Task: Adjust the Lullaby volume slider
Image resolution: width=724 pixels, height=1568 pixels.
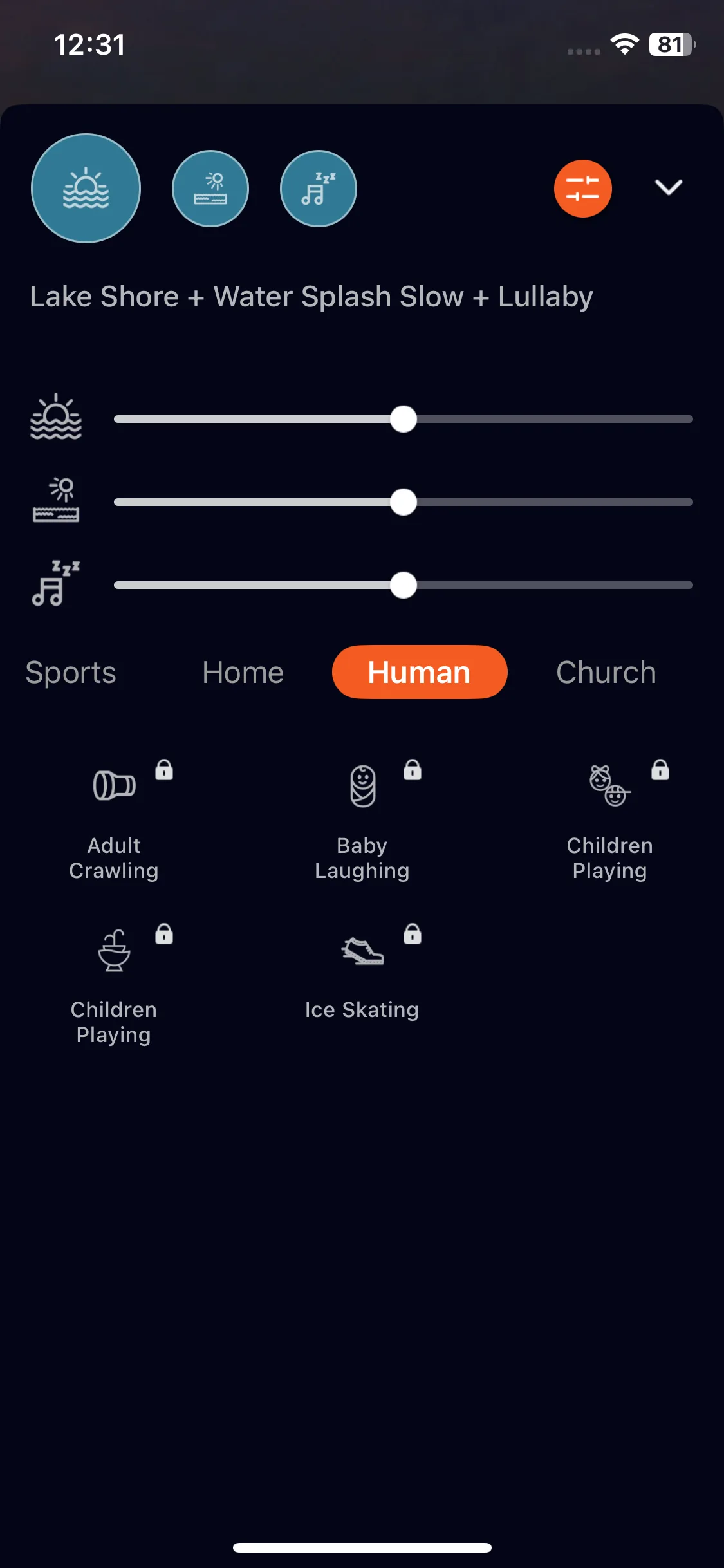Action: pyautogui.click(x=404, y=585)
